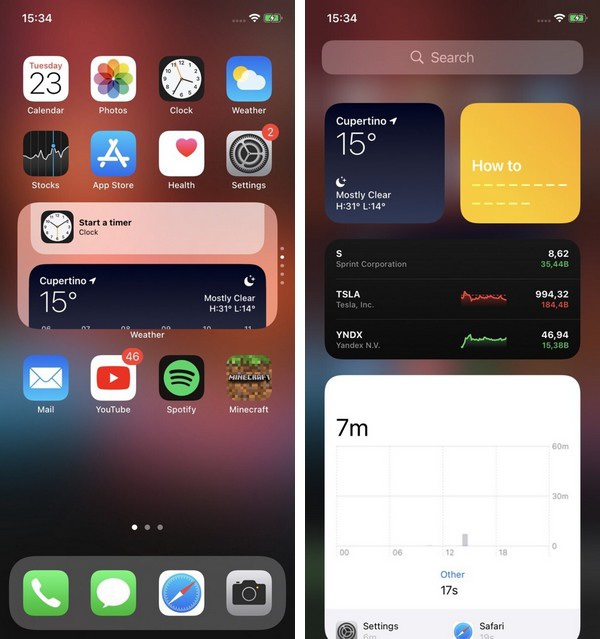Screen dimensions: 600x639
Task: Open the Mail app
Action: tap(46, 378)
